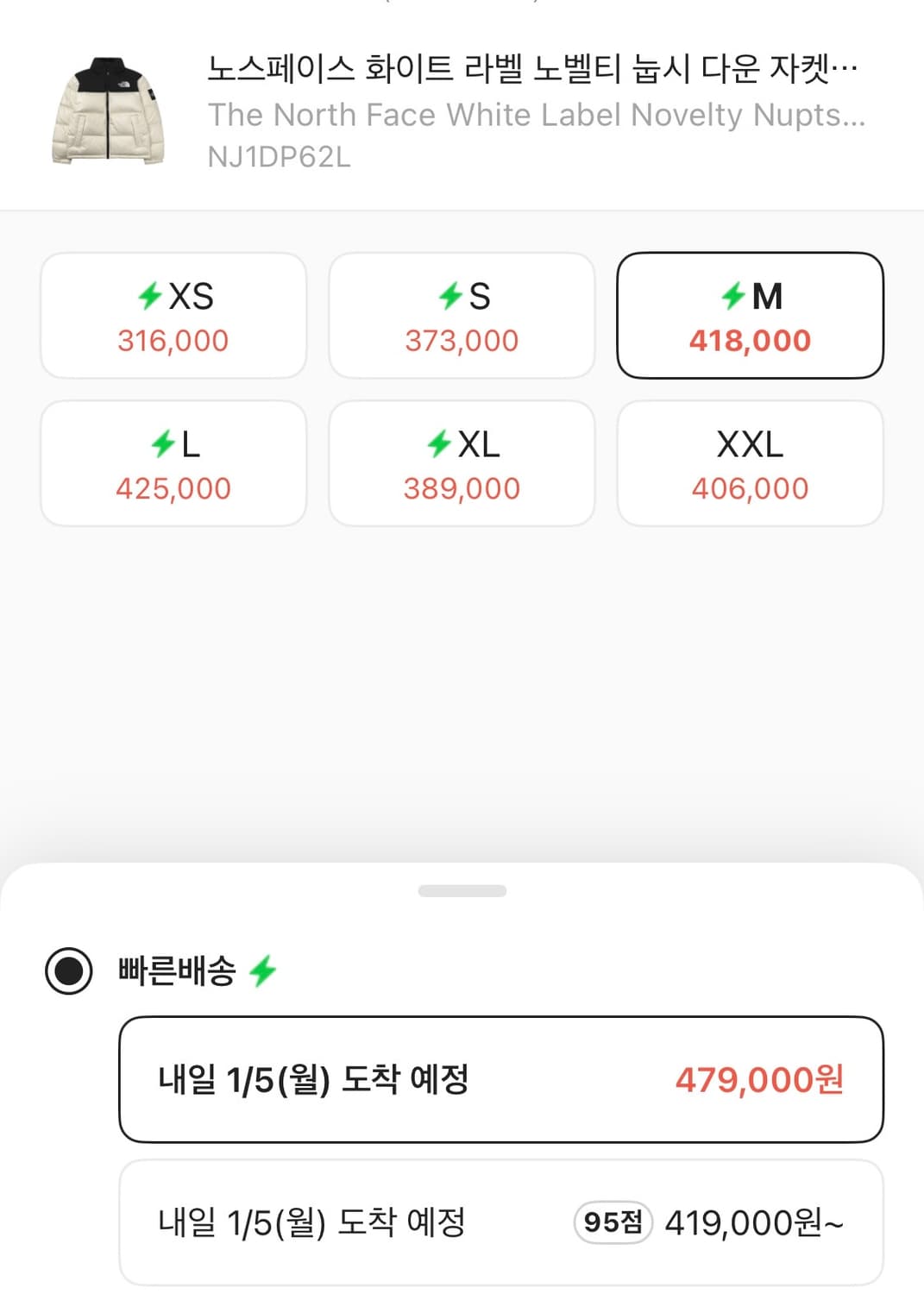
Task: Toggle the XXL size selection
Action: 750,462
